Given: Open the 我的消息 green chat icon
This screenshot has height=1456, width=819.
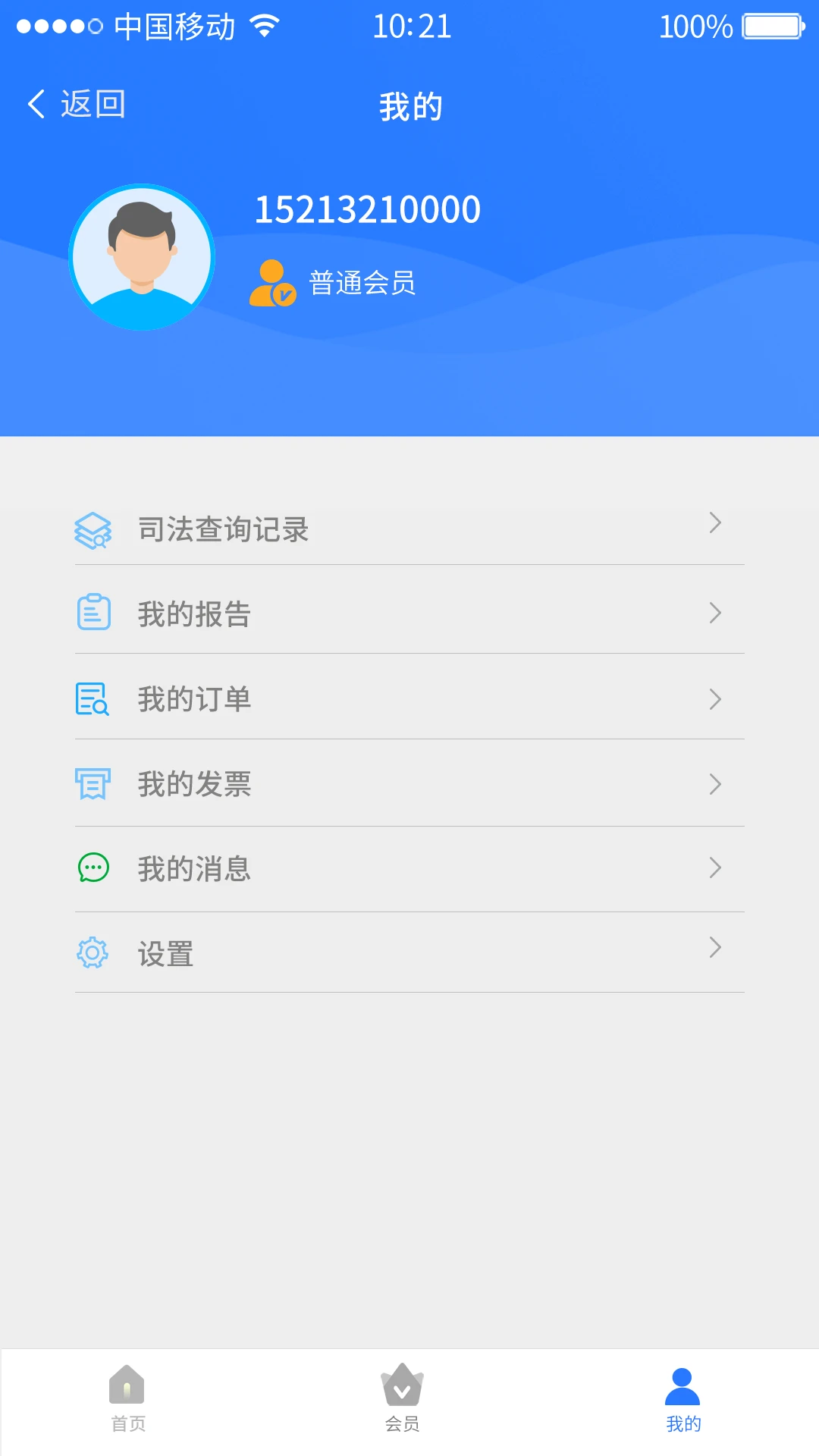Looking at the screenshot, I should 93,868.
